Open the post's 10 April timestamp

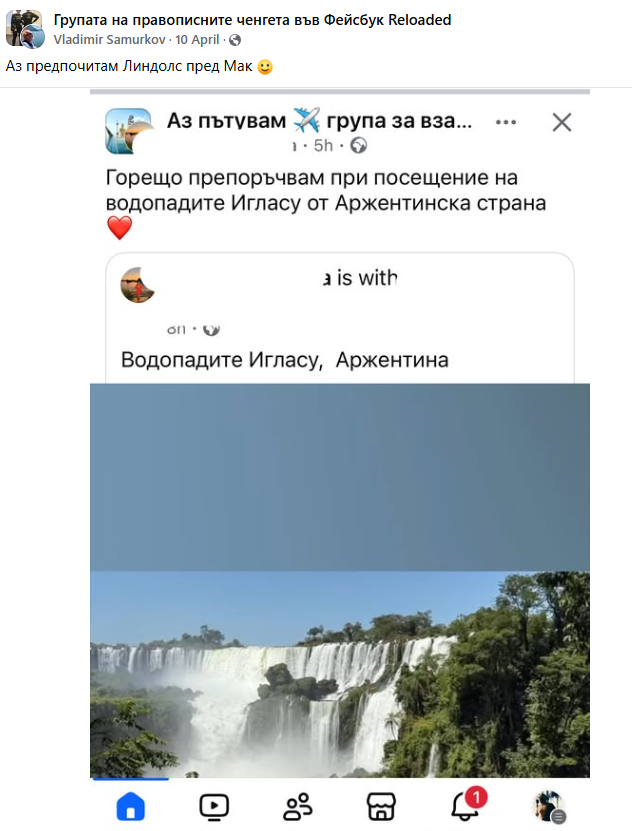(x=198, y=40)
